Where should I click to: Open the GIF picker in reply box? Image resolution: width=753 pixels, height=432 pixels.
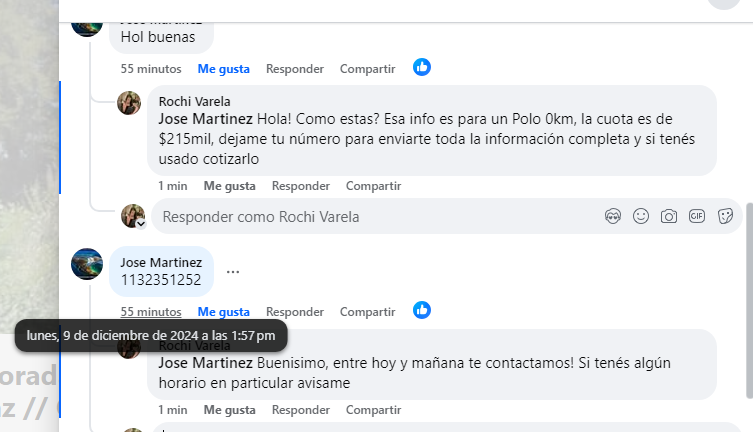point(697,216)
